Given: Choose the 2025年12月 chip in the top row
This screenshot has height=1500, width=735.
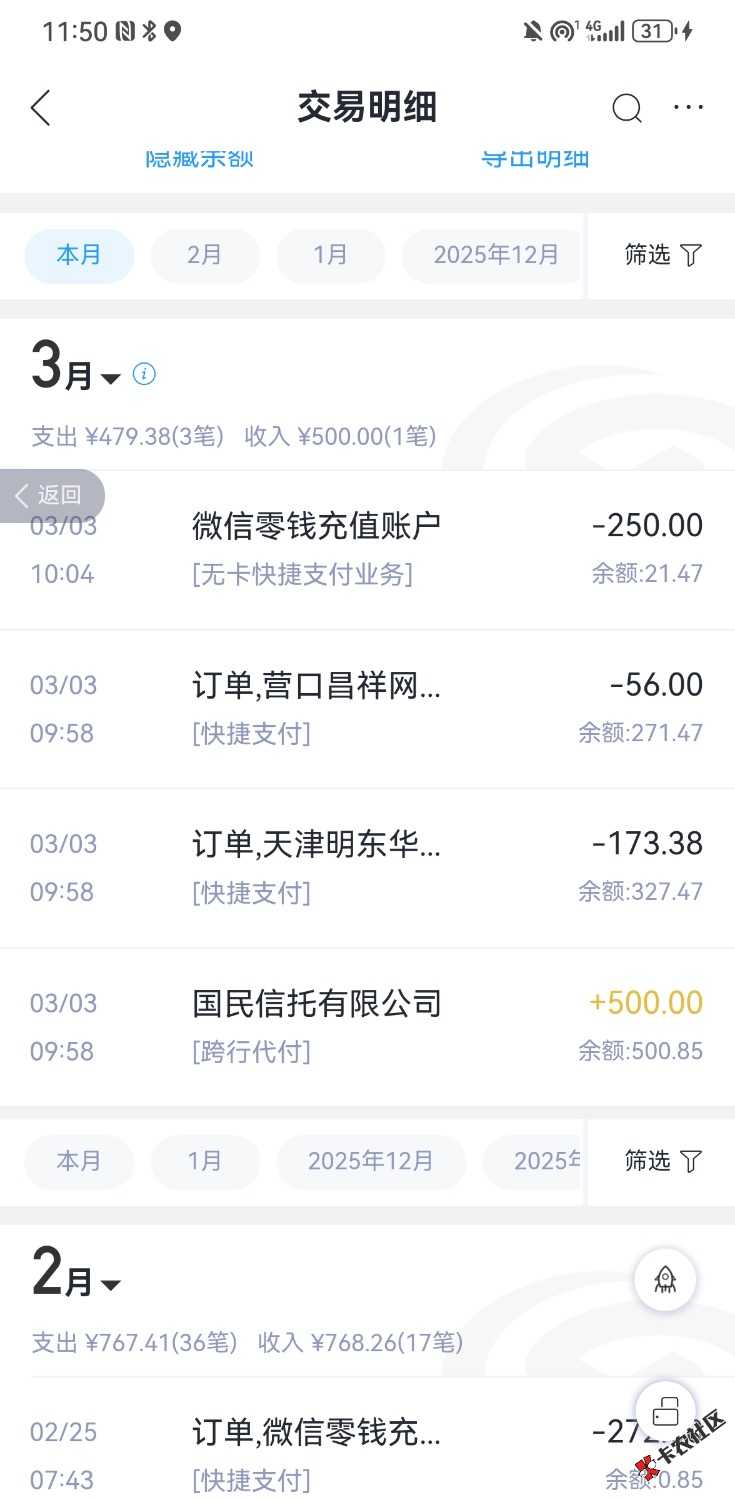Looking at the screenshot, I should (495, 255).
